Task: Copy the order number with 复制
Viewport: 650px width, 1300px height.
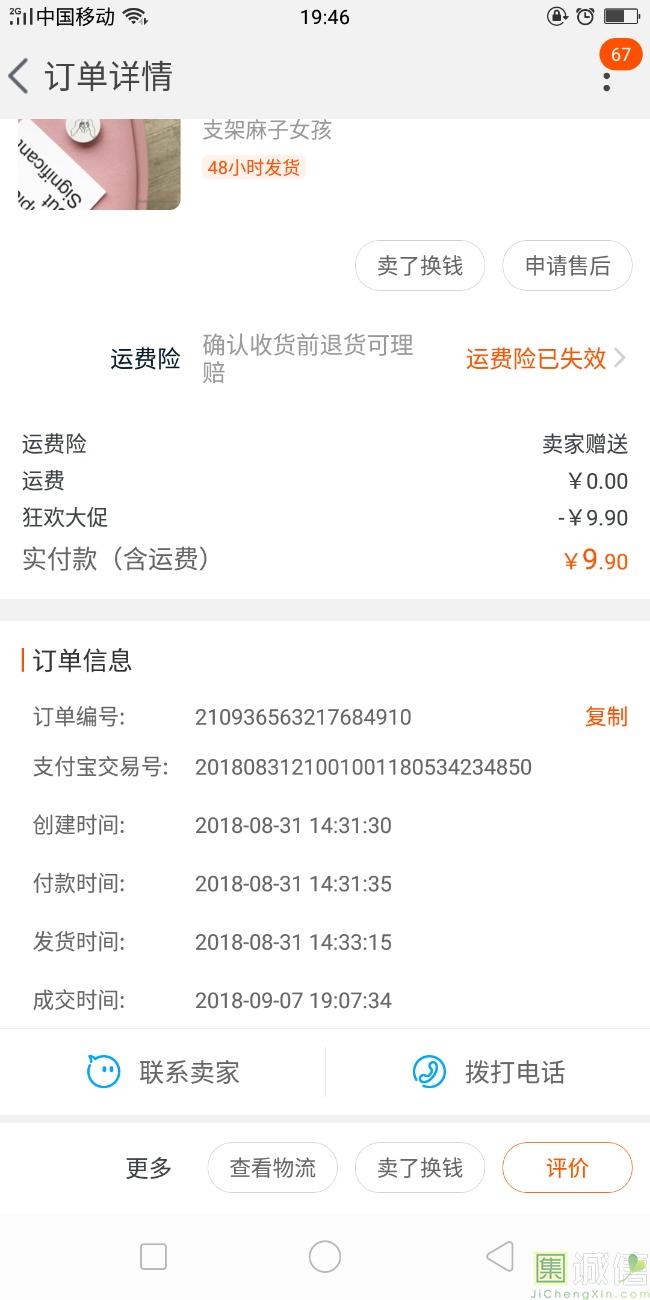Action: point(606,716)
